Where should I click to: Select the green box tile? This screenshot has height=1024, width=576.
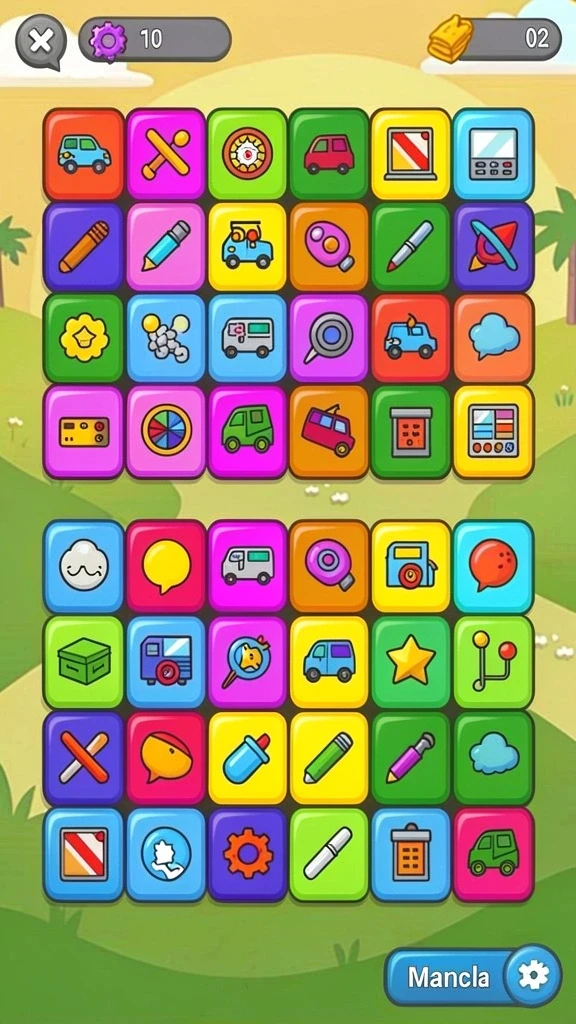[84, 662]
